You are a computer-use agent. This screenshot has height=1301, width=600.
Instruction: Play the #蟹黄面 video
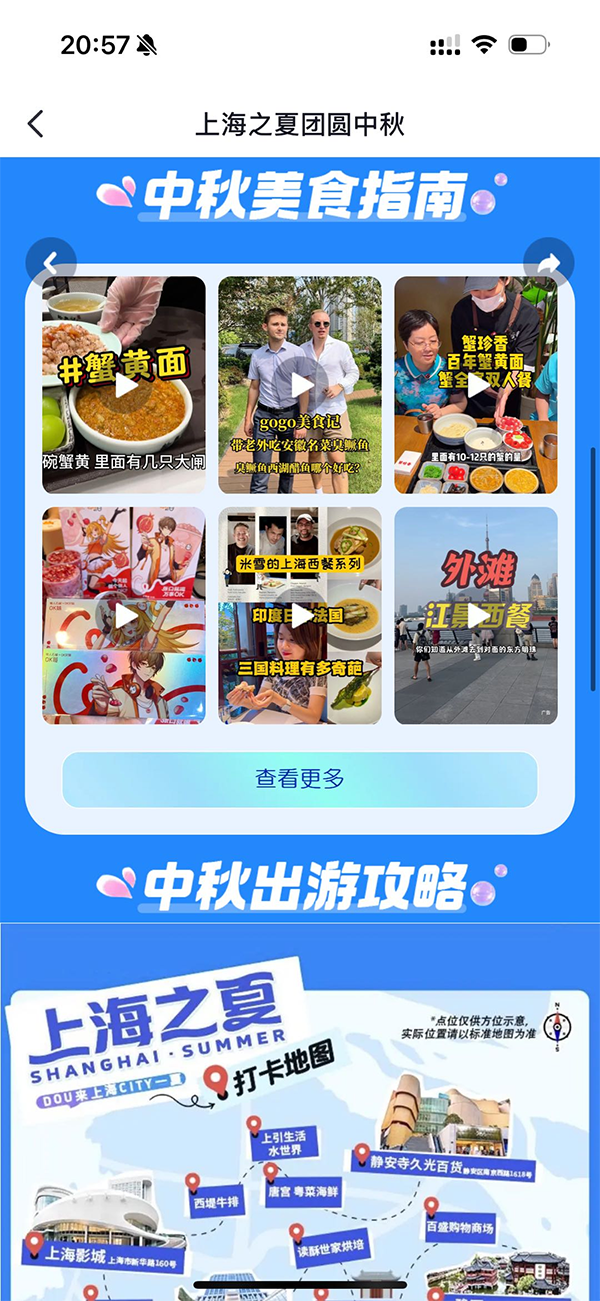[x=124, y=385]
